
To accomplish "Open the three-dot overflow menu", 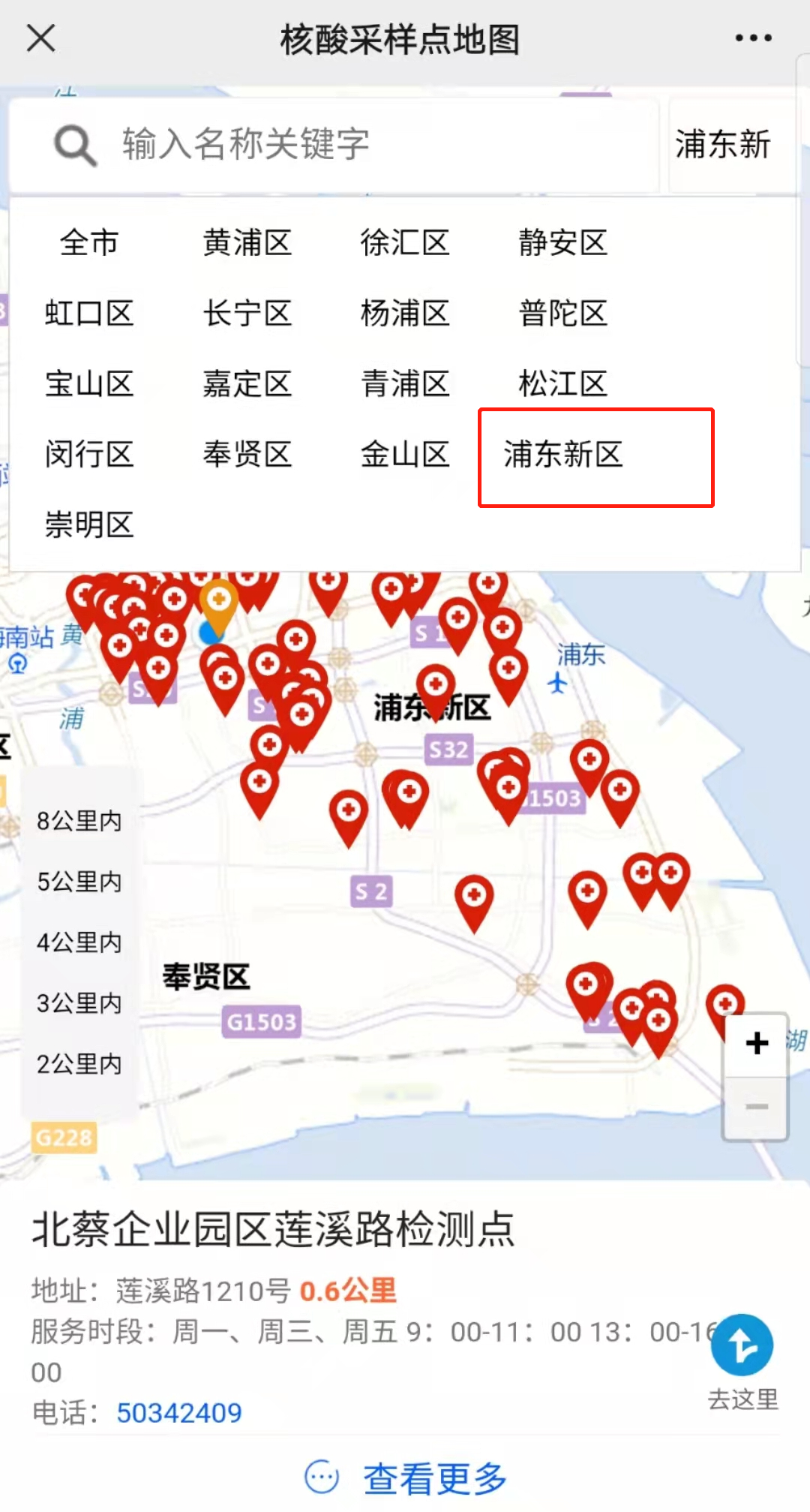I will pyautogui.click(x=753, y=38).
